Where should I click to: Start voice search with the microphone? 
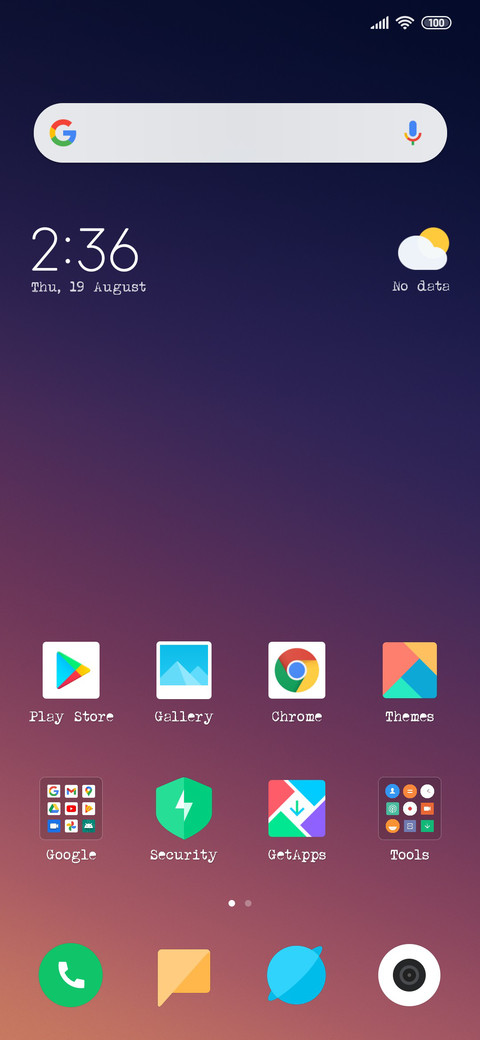[x=412, y=133]
